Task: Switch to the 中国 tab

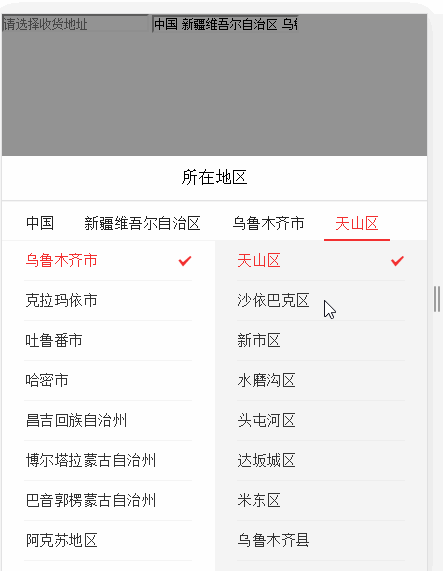Action: 40,223
